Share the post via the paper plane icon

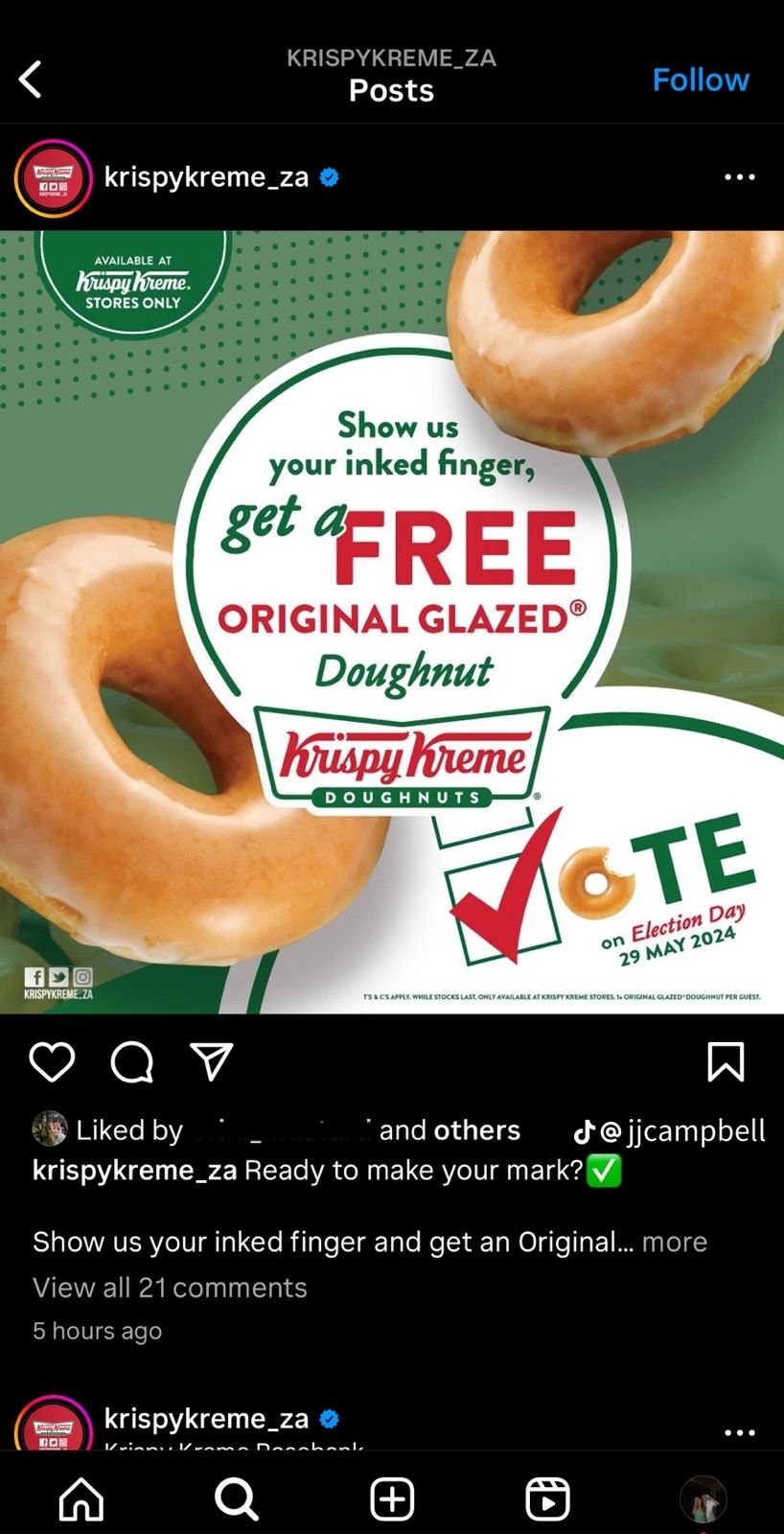pos(212,1062)
